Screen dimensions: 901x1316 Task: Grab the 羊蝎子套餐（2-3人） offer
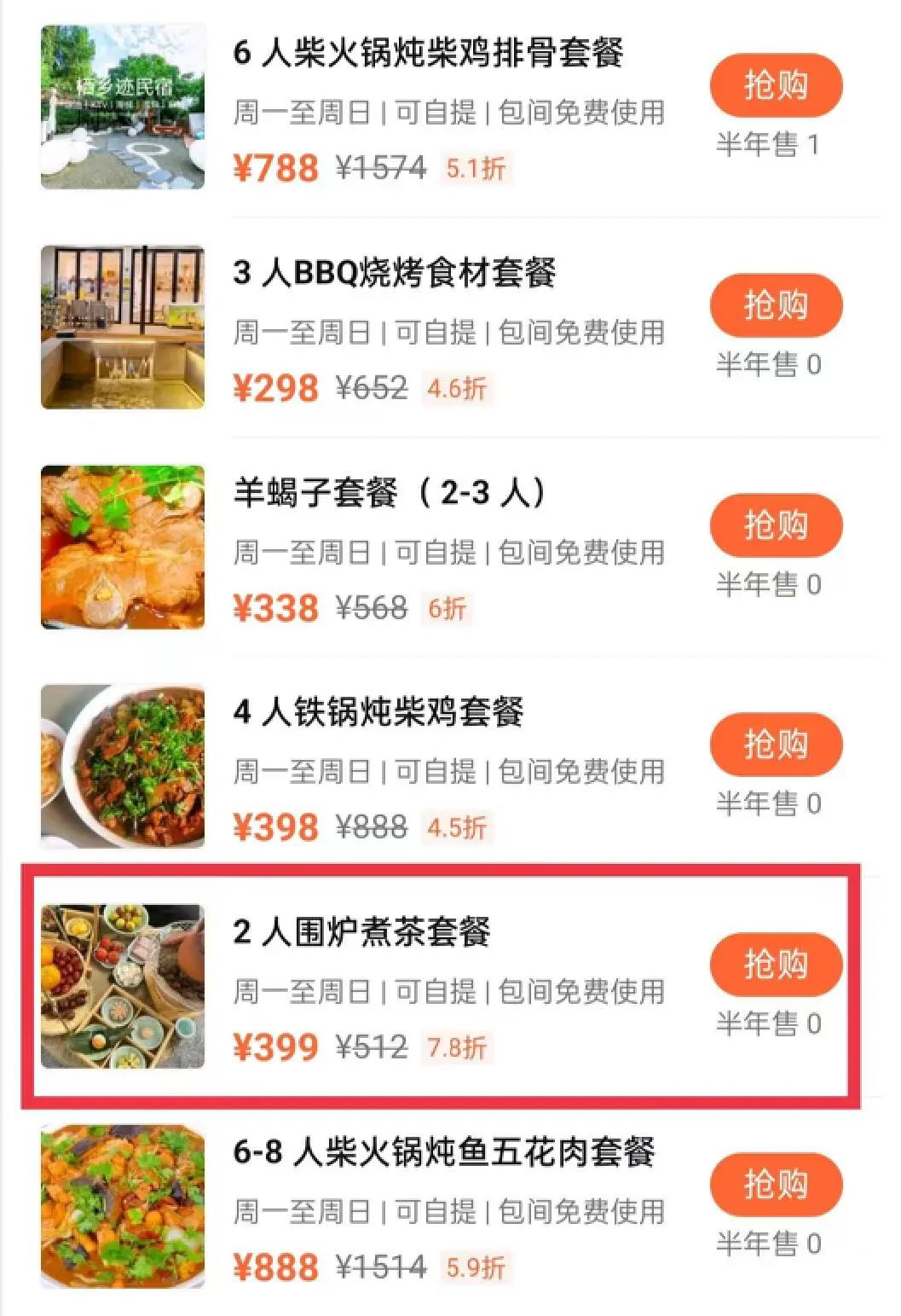pos(776,525)
